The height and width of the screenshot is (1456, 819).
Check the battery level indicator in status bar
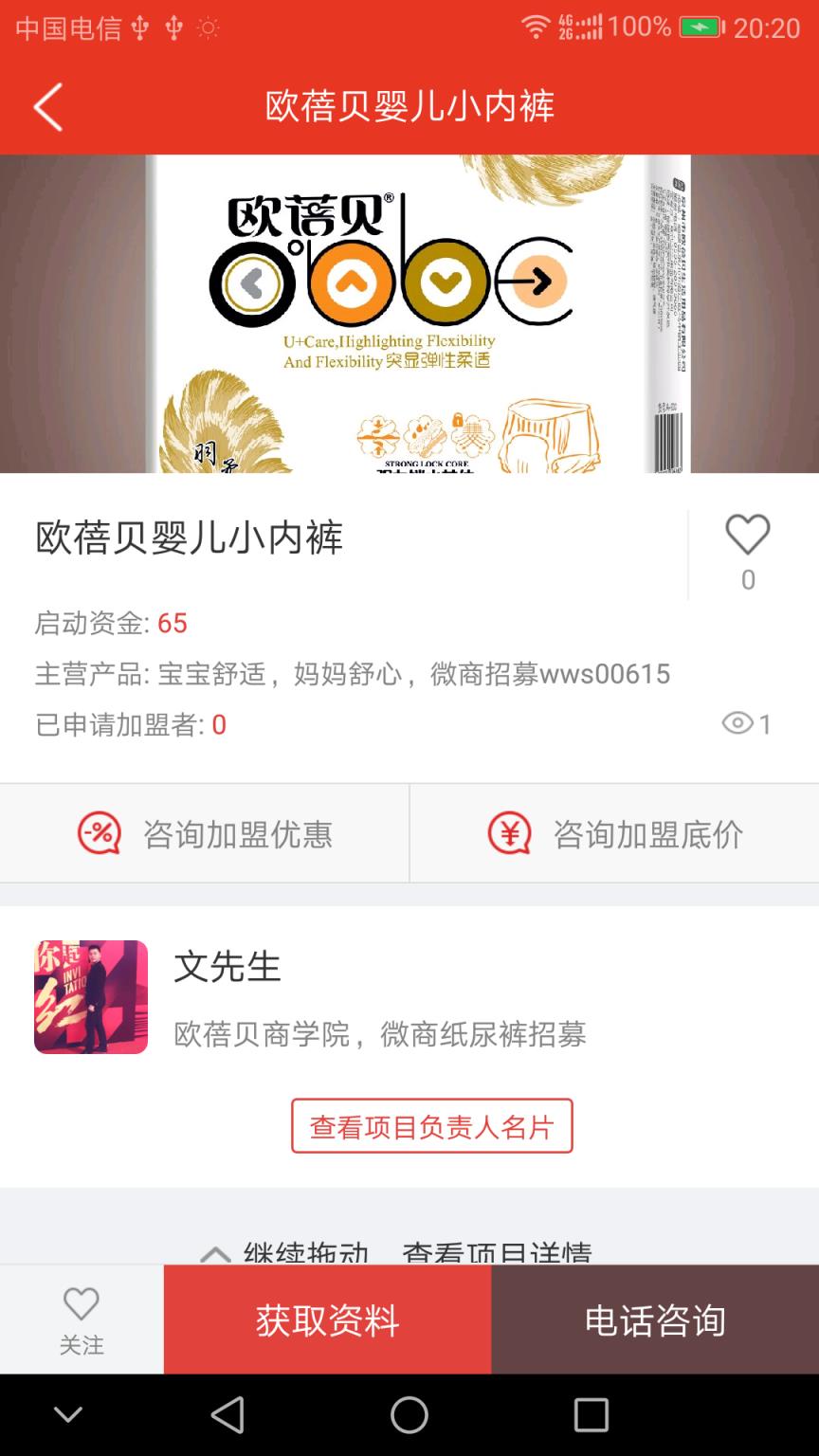pos(702,26)
